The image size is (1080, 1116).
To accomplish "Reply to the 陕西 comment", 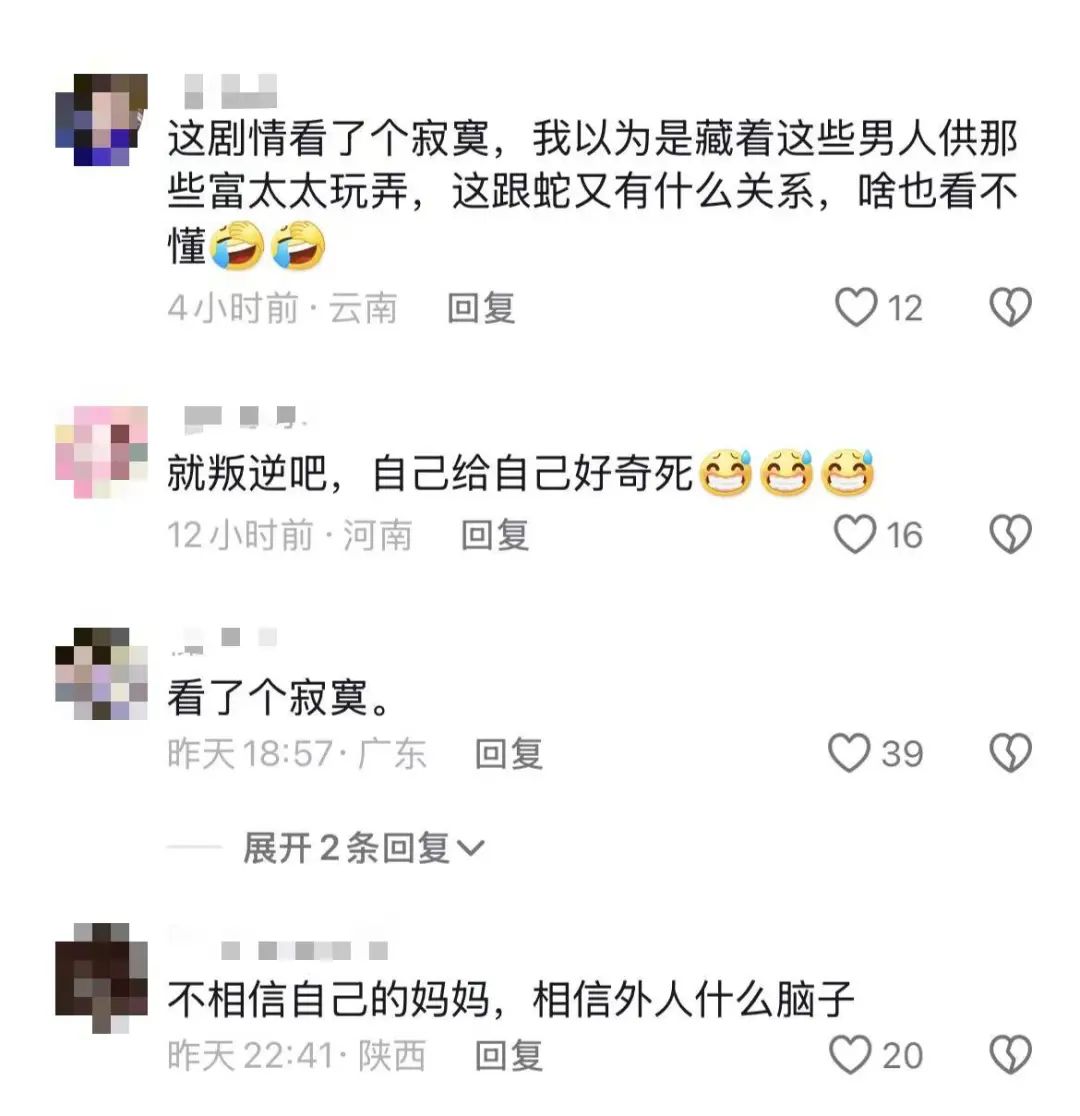I will coord(508,1056).
